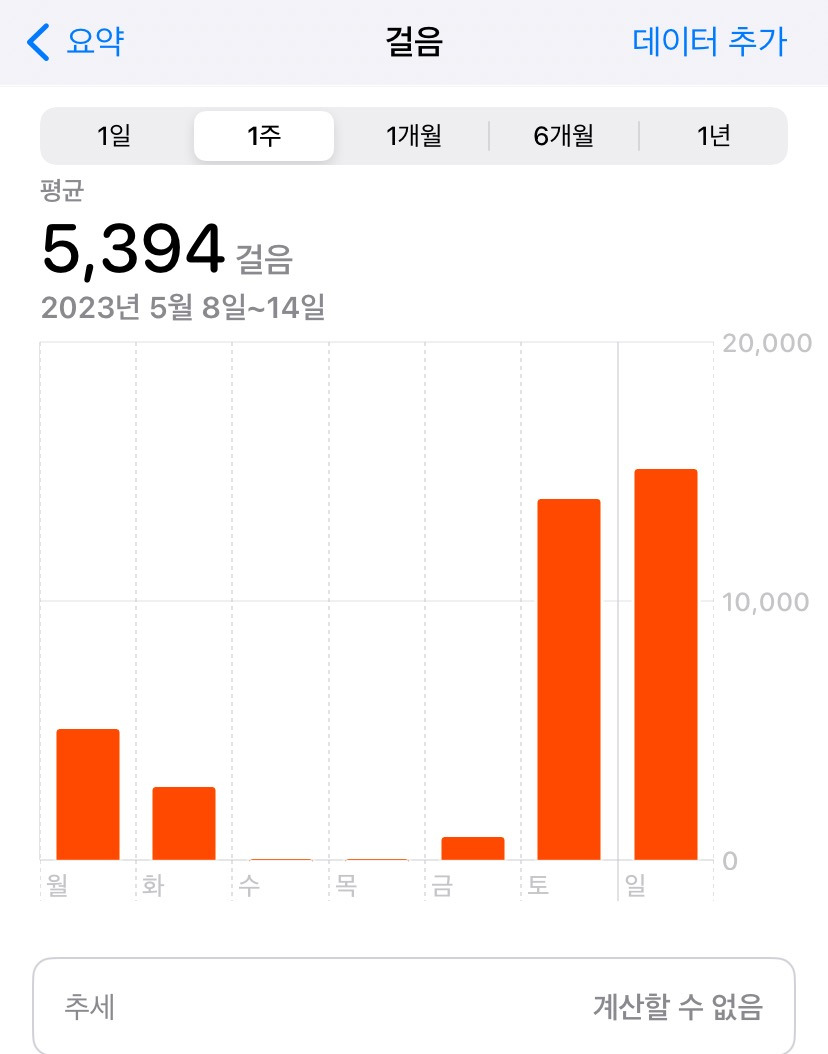Switch to the 1년 view
Screen dimensions: 828x1054
coord(713,136)
